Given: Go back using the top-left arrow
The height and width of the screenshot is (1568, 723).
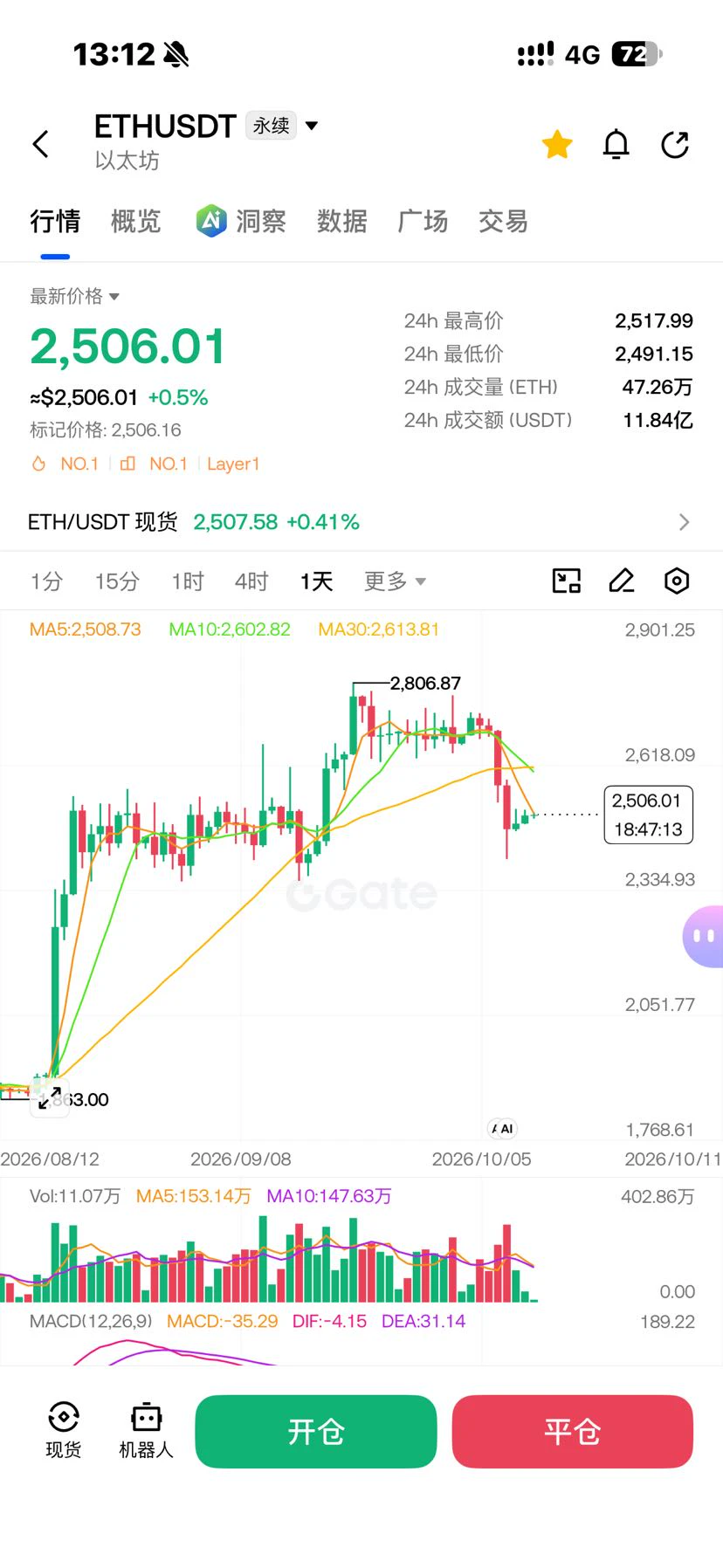Looking at the screenshot, I should tap(41, 144).
